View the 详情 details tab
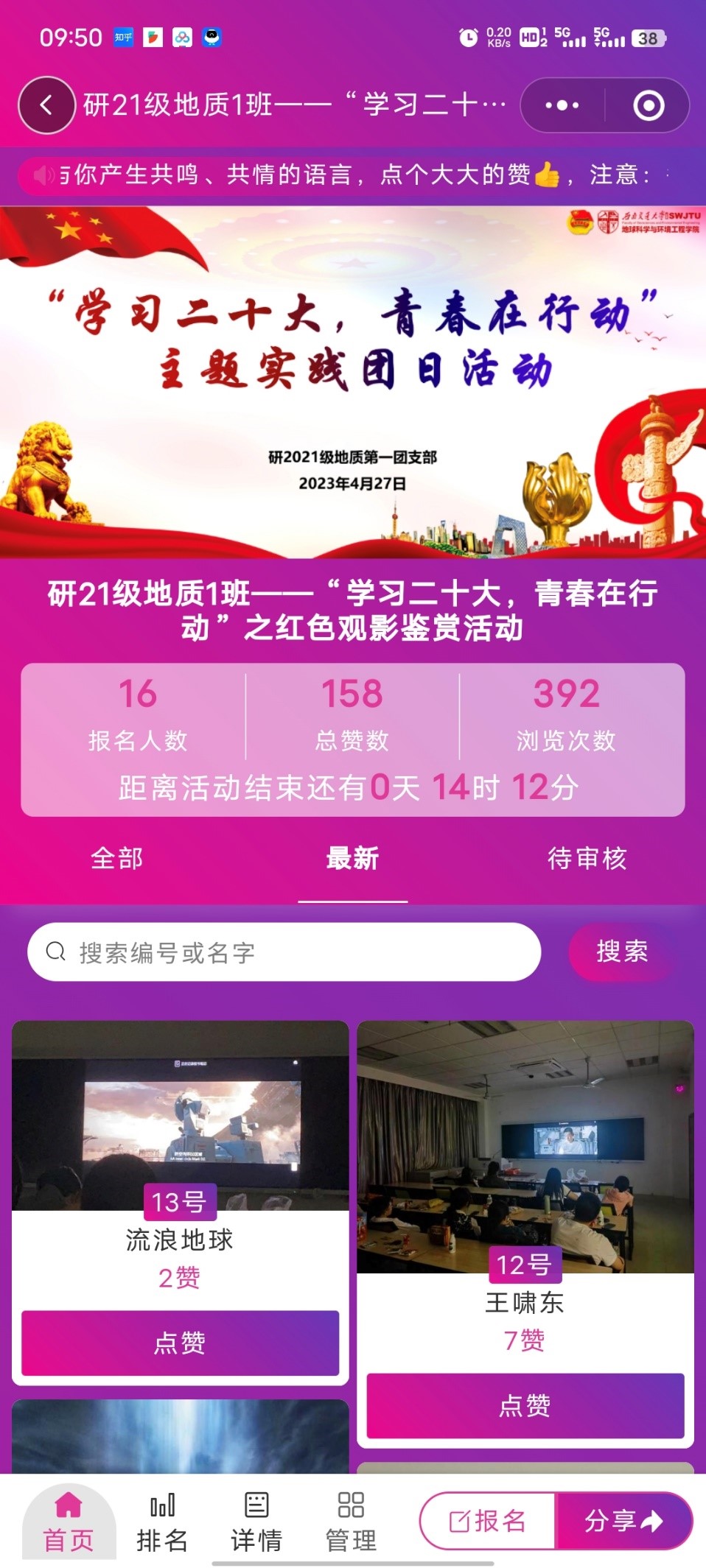 pos(256,1521)
